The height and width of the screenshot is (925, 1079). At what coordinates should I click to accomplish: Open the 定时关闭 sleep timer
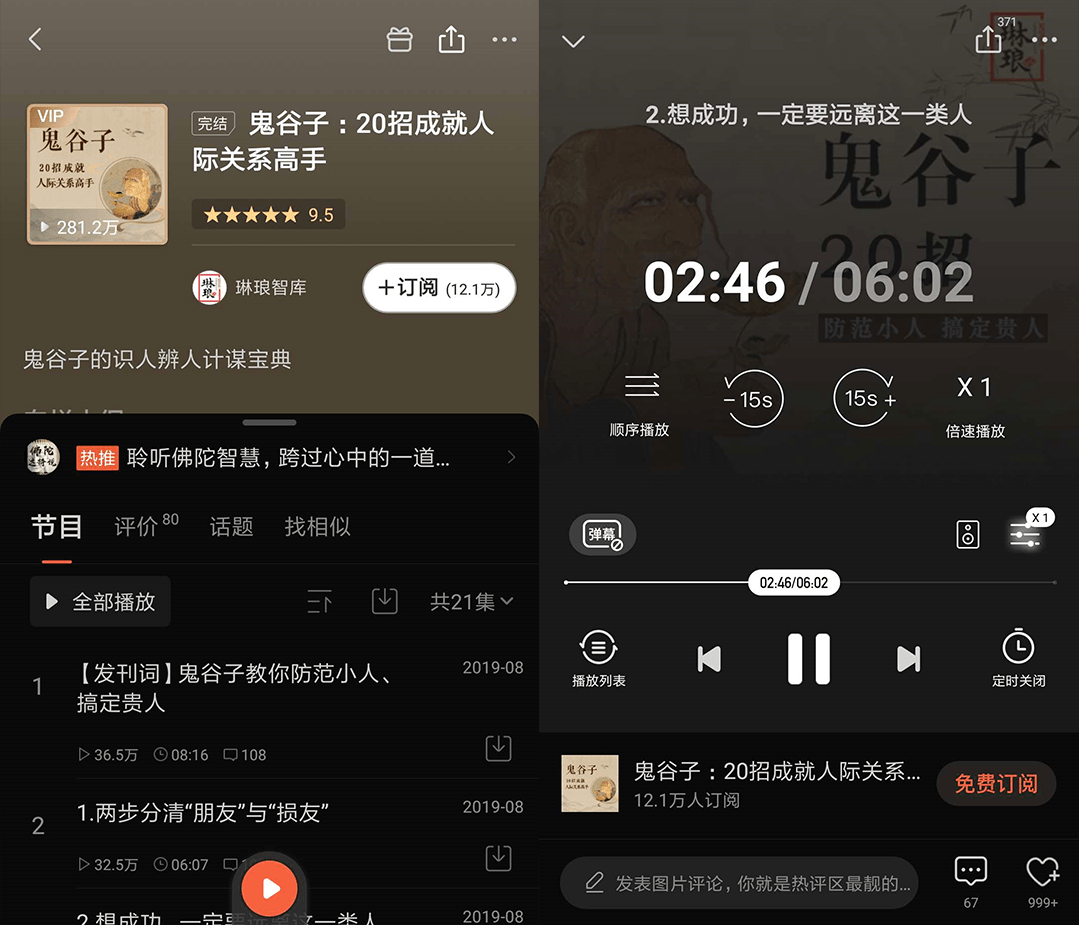pyautogui.click(x=1018, y=657)
